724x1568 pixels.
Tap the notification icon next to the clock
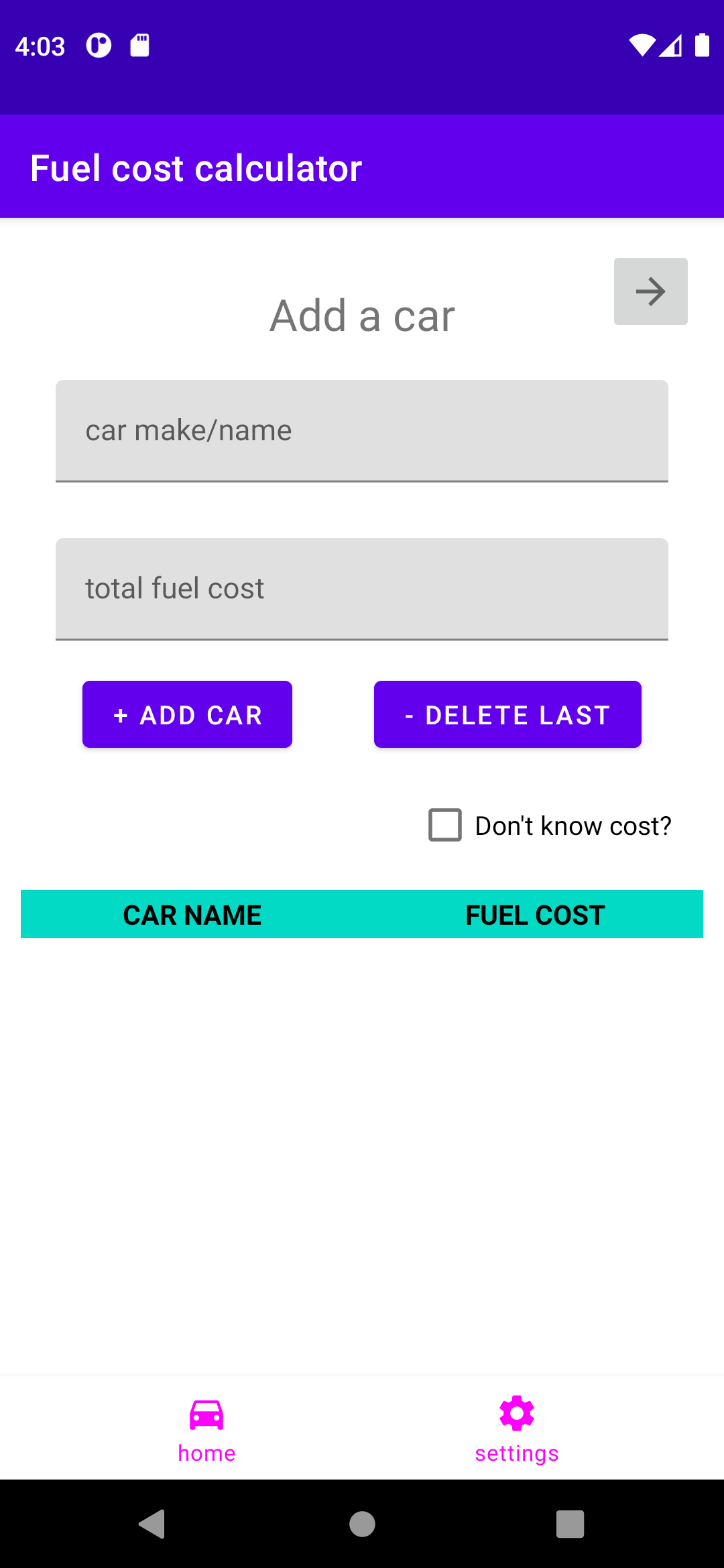click(98, 45)
